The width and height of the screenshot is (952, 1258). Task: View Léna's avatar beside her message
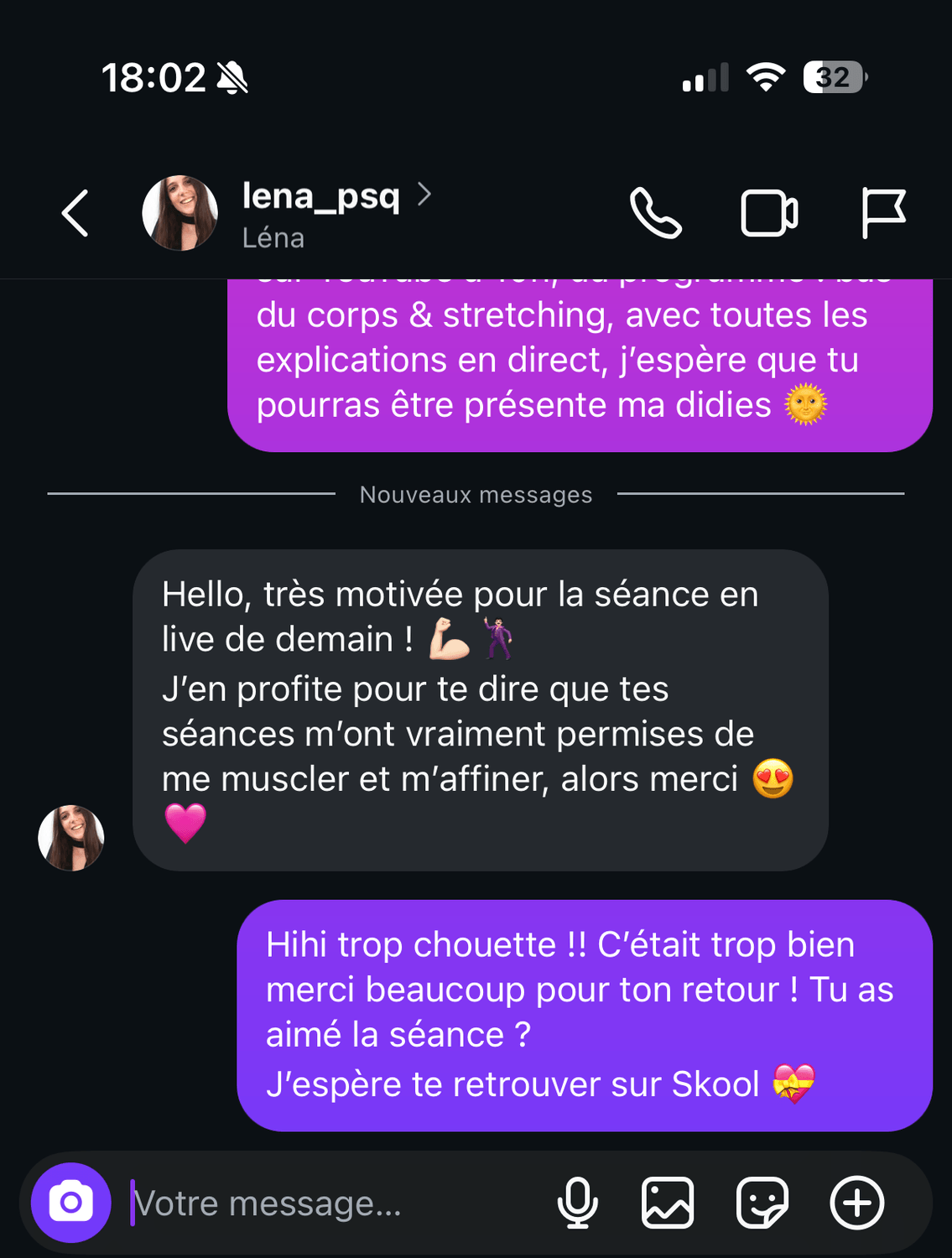[71, 838]
